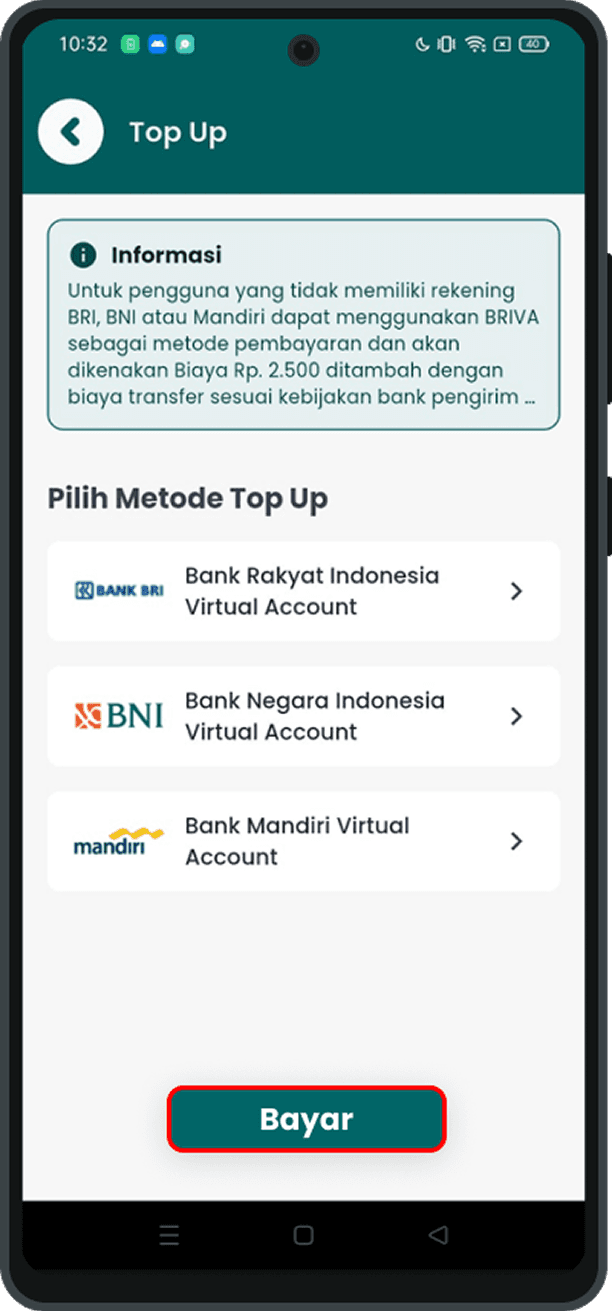The width and height of the screenshot is (612, 1311).
Task: Tap the Bayar button
Action: (x=306, y=1119)
